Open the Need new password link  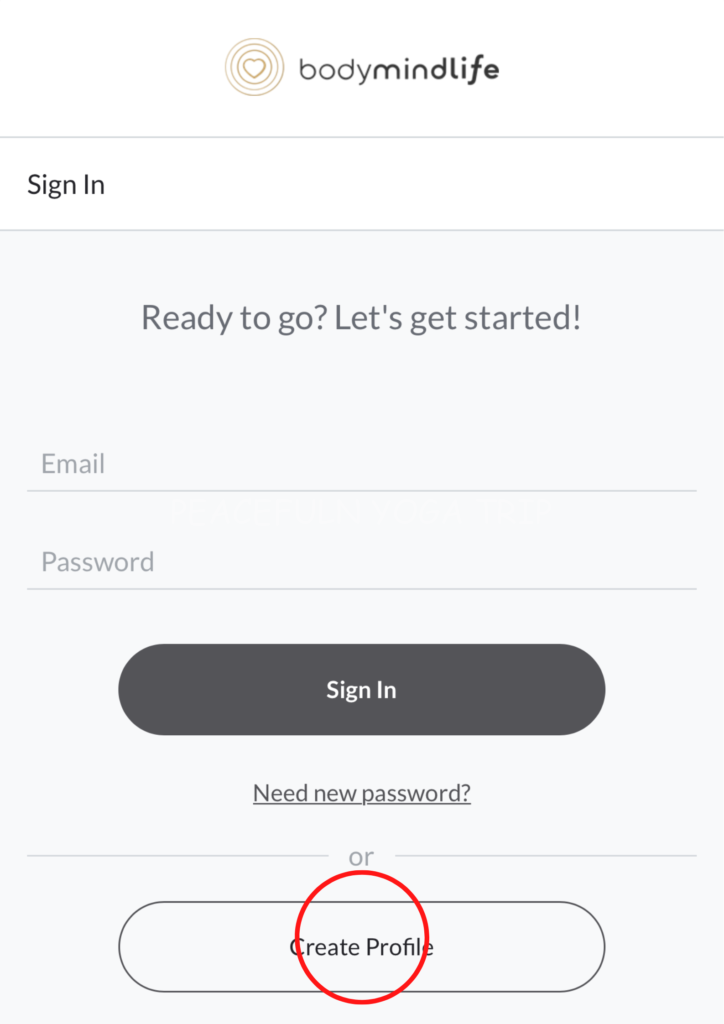pyautogui.click(x=361, y=793)
